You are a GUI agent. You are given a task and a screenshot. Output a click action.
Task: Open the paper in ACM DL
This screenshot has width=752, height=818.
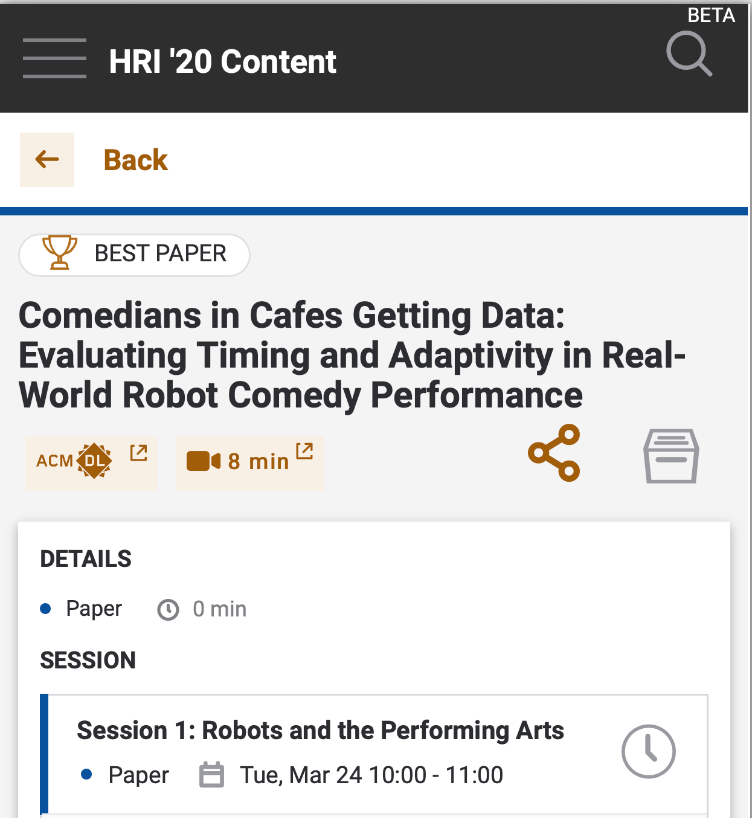(91, 461)
